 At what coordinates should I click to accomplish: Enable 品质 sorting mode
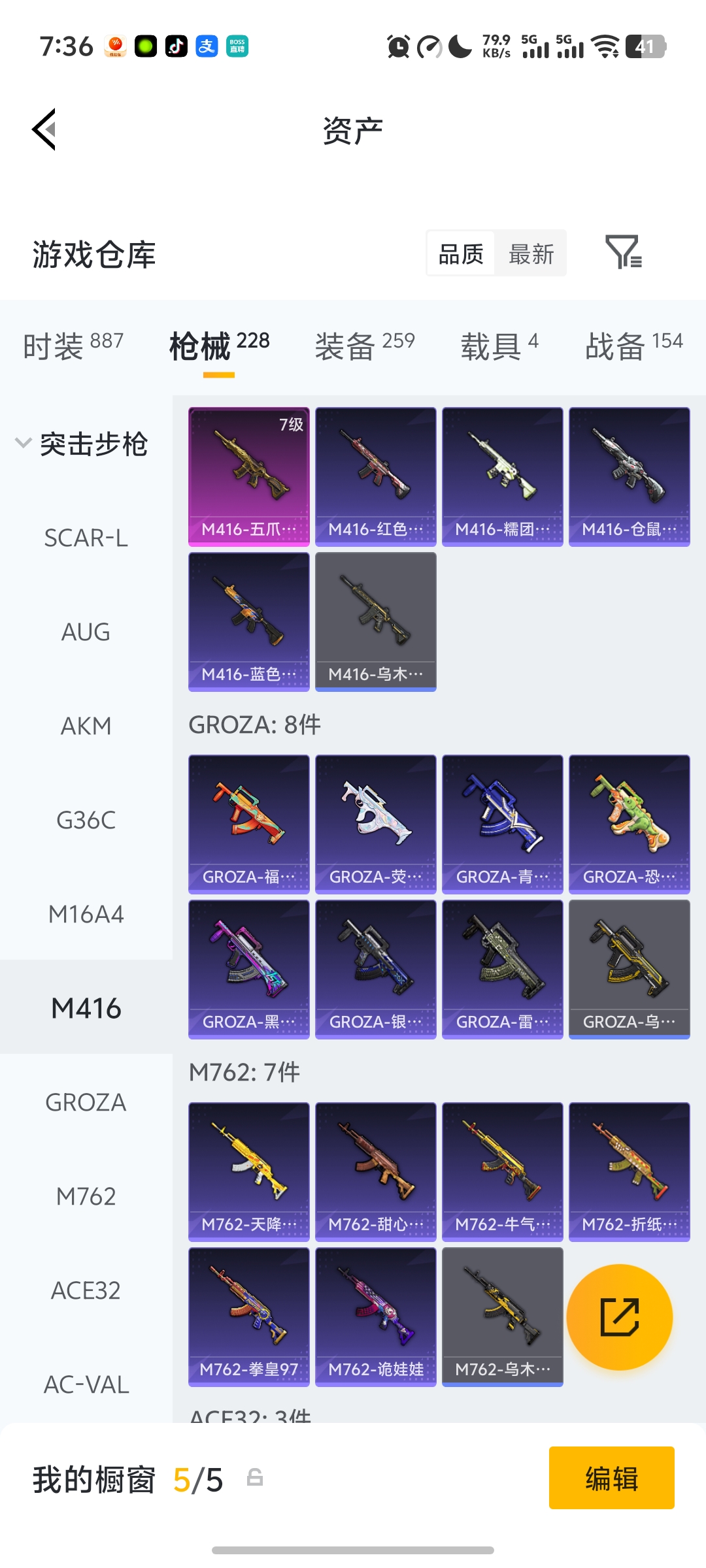(460, 253)
